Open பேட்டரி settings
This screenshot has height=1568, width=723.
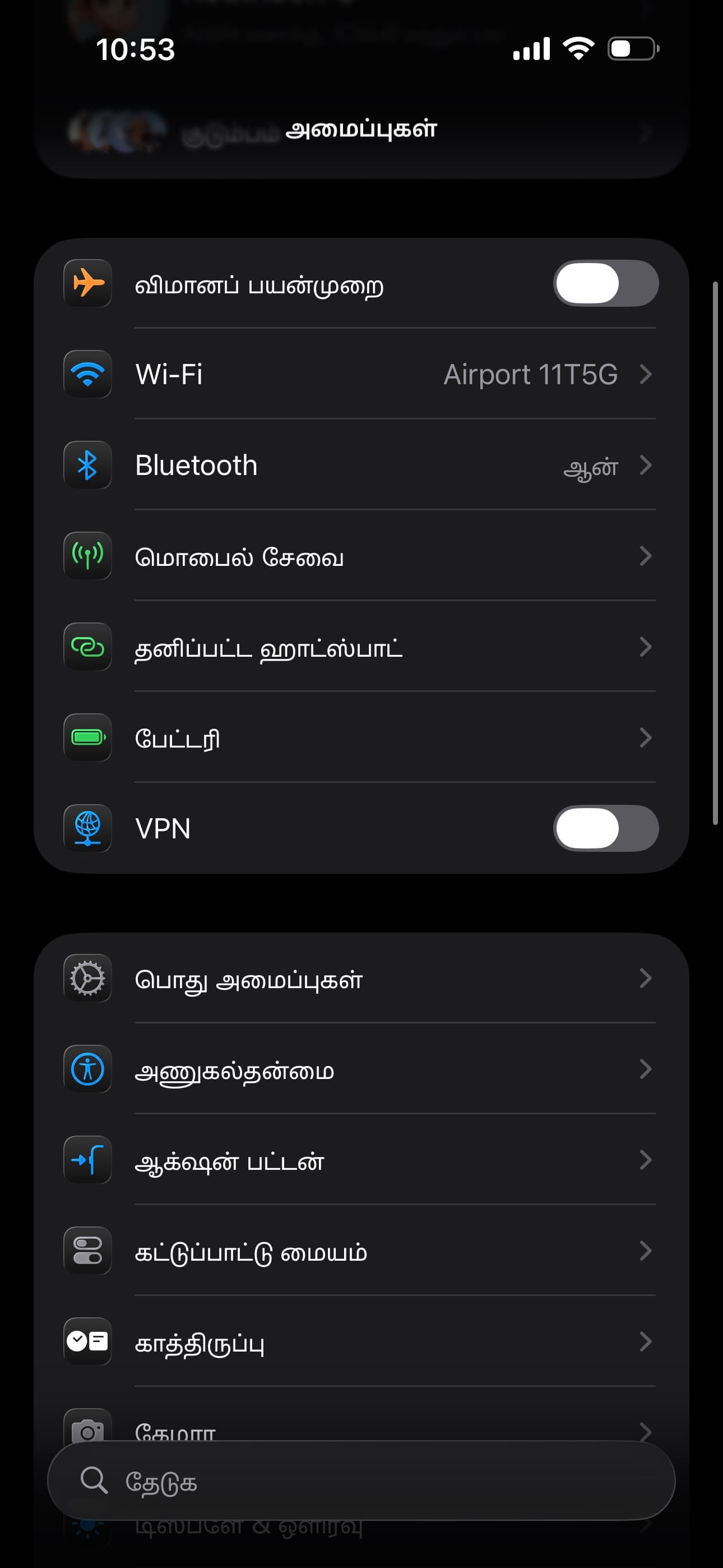pyautogui.click(x=361, y=738)
